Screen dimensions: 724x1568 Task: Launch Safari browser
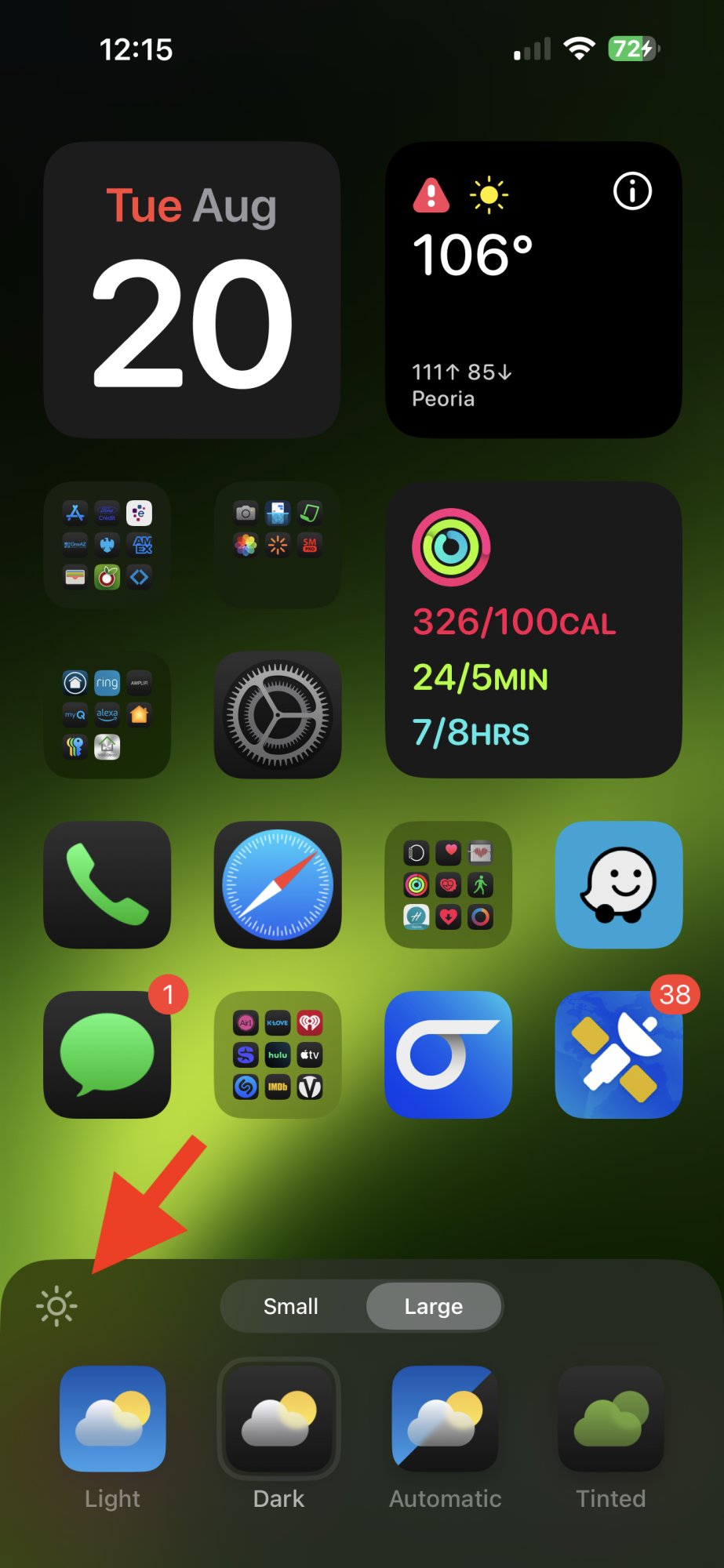[x=278, y=885]
